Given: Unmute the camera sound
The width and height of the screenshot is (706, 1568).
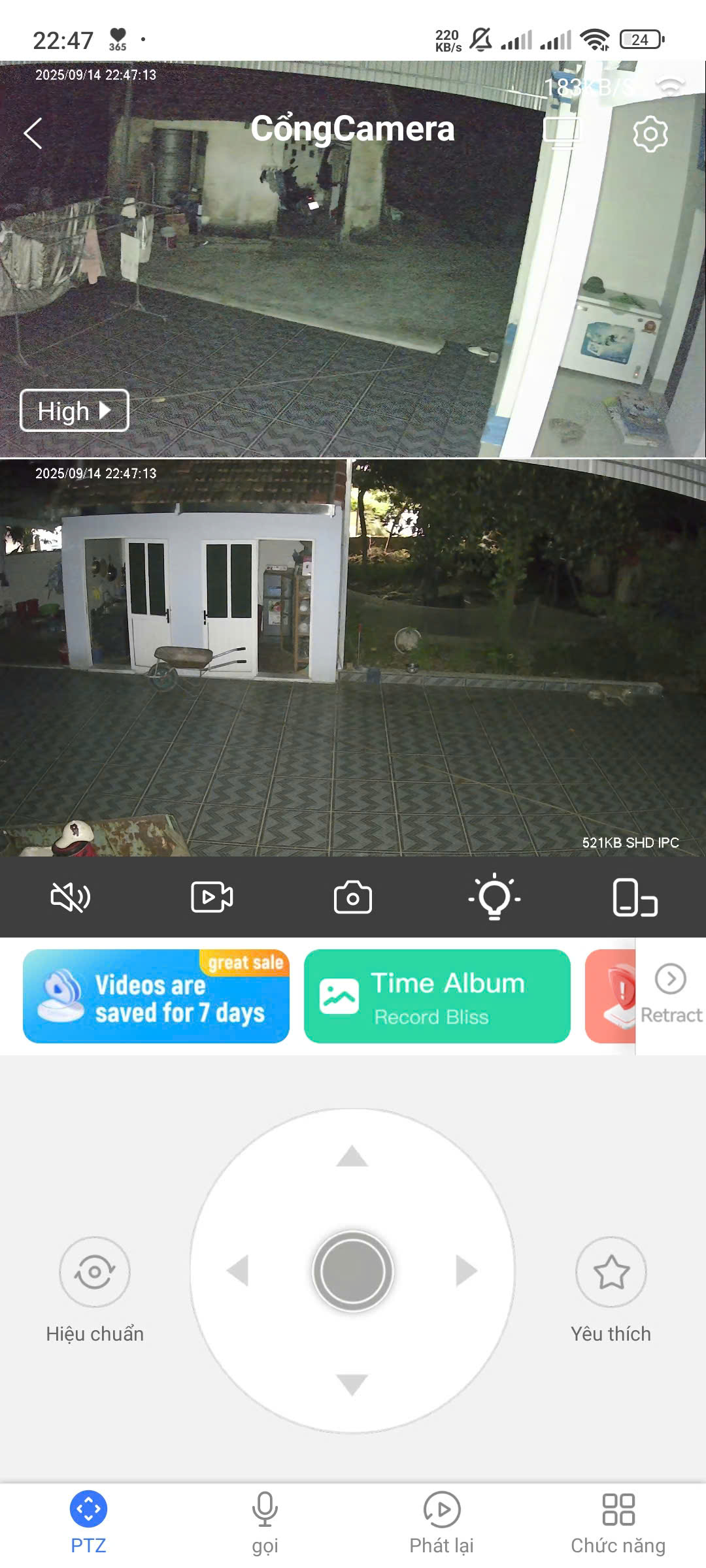Looking at the screenshot, I should pyautogui.click(x=71, y=897).
